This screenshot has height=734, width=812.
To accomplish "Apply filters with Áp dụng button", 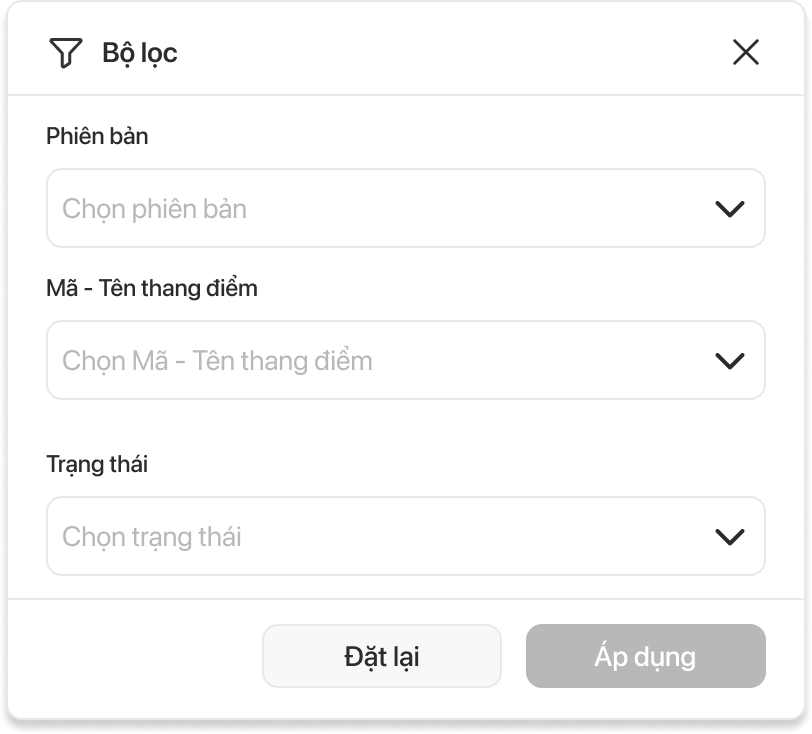I will click(x=645, y=656).
